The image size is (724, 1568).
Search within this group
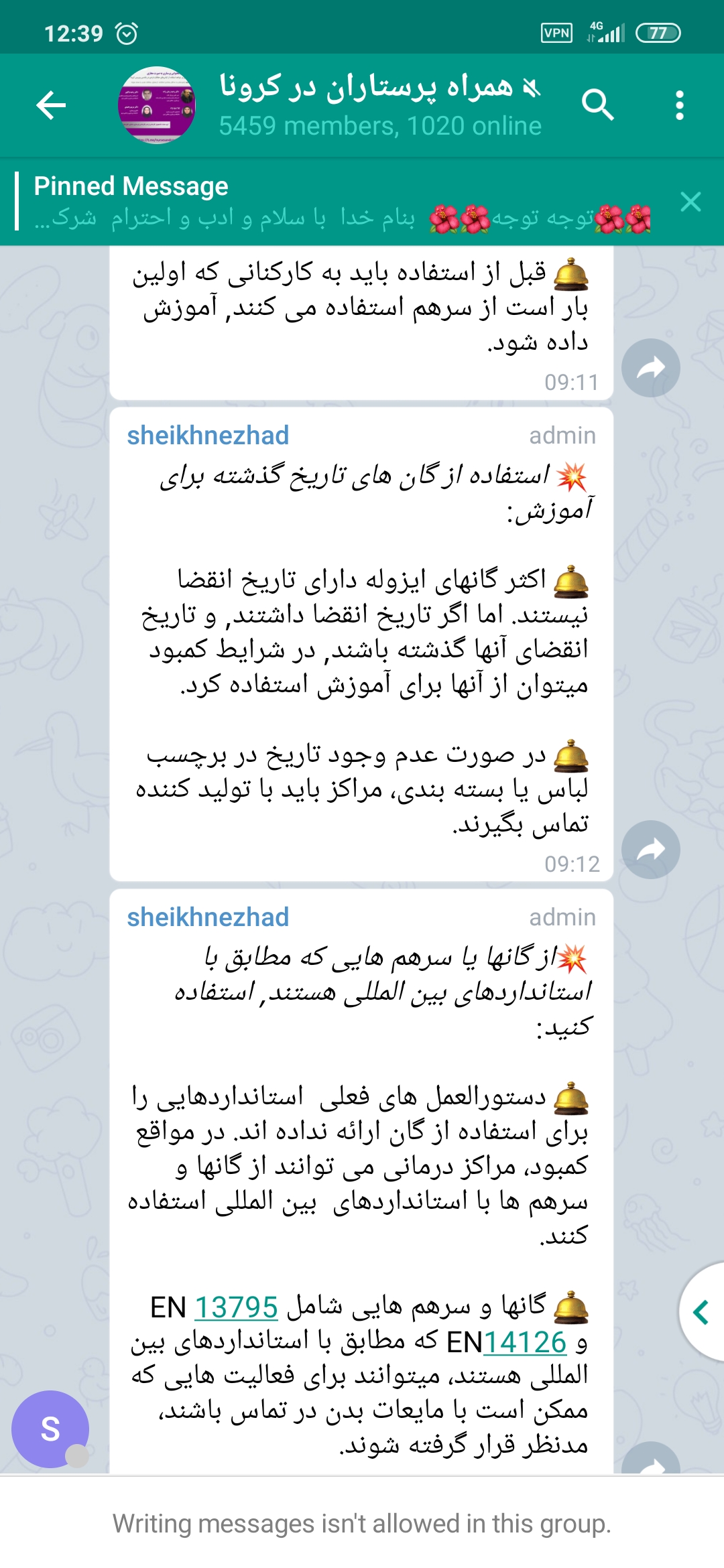click(597, 105)
